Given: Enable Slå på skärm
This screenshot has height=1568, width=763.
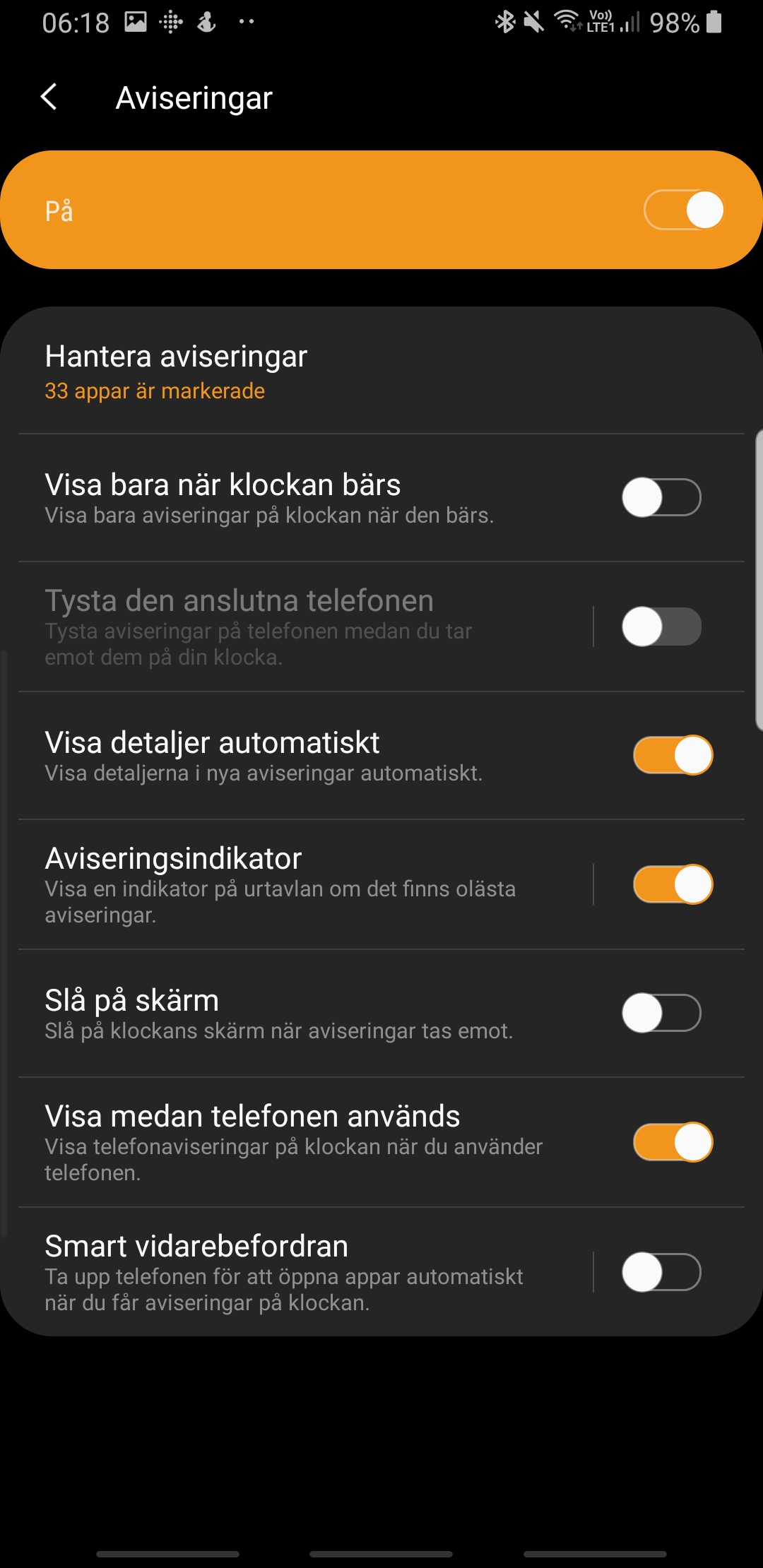Looking at the screenshot, I should pyautogui.click(x=661, y=1013).
